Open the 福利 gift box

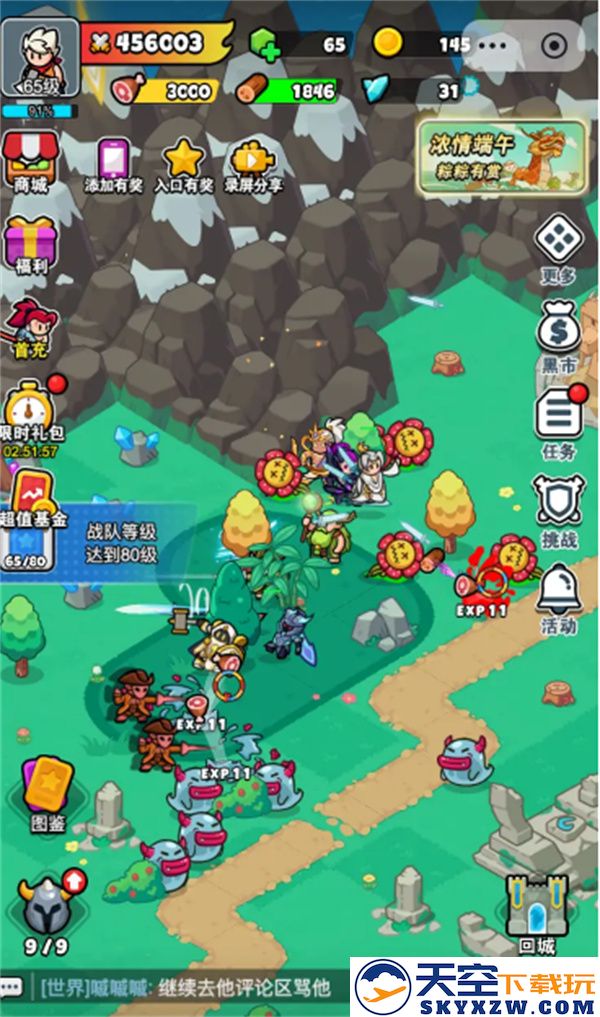[30, 245]
